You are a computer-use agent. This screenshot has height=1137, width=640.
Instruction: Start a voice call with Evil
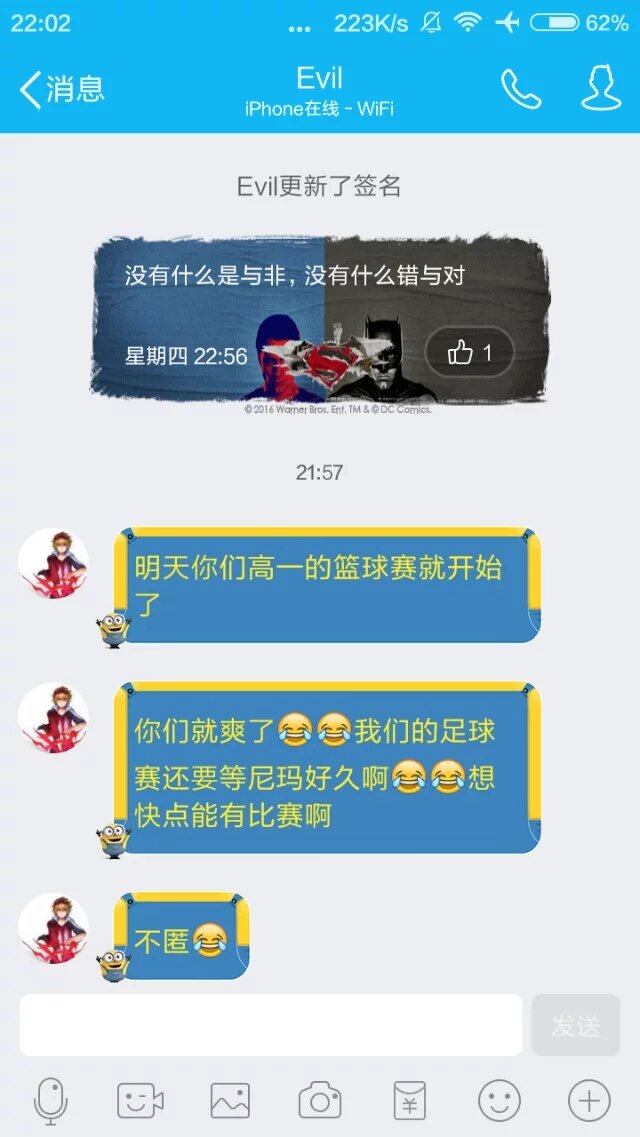click(x=520, y=89)
